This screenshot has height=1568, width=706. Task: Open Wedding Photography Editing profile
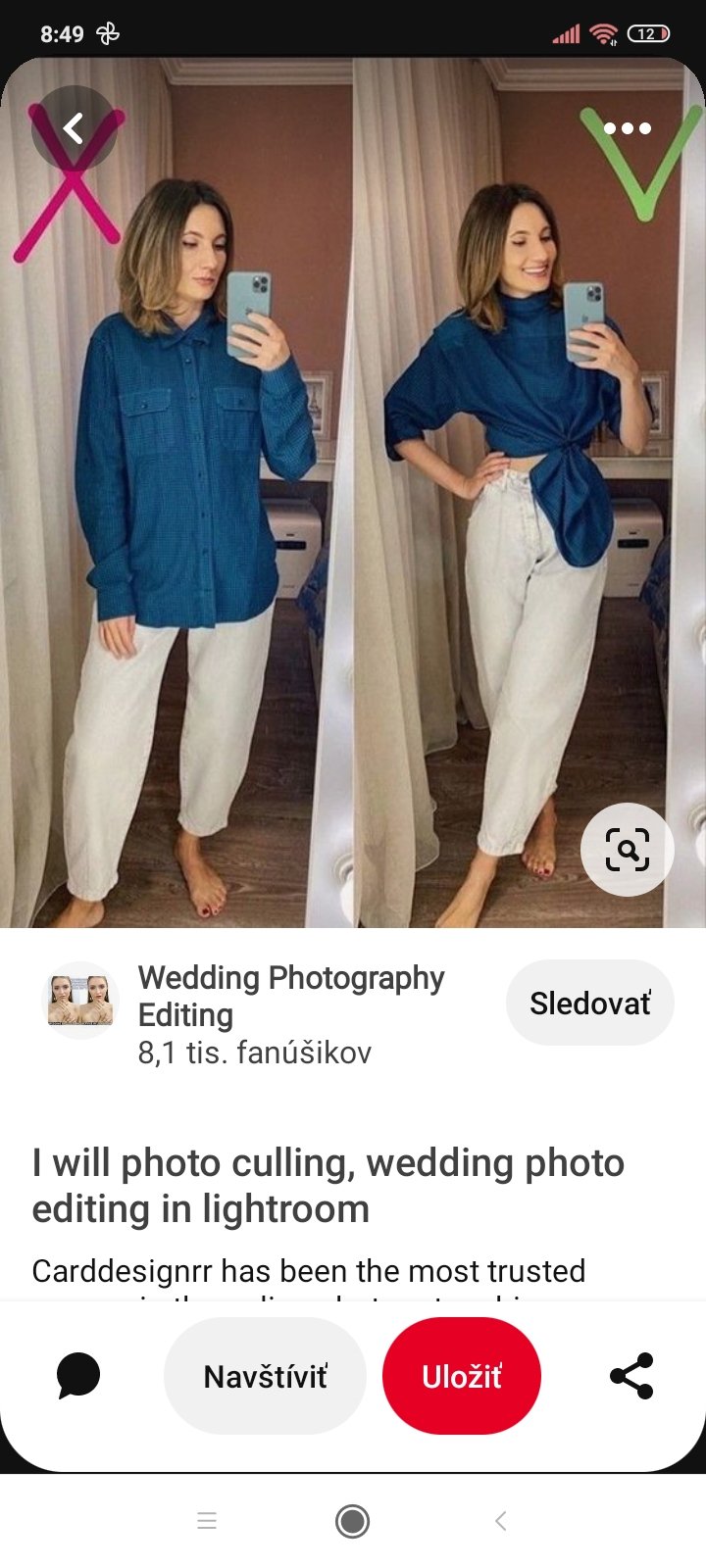coord(290,996)
